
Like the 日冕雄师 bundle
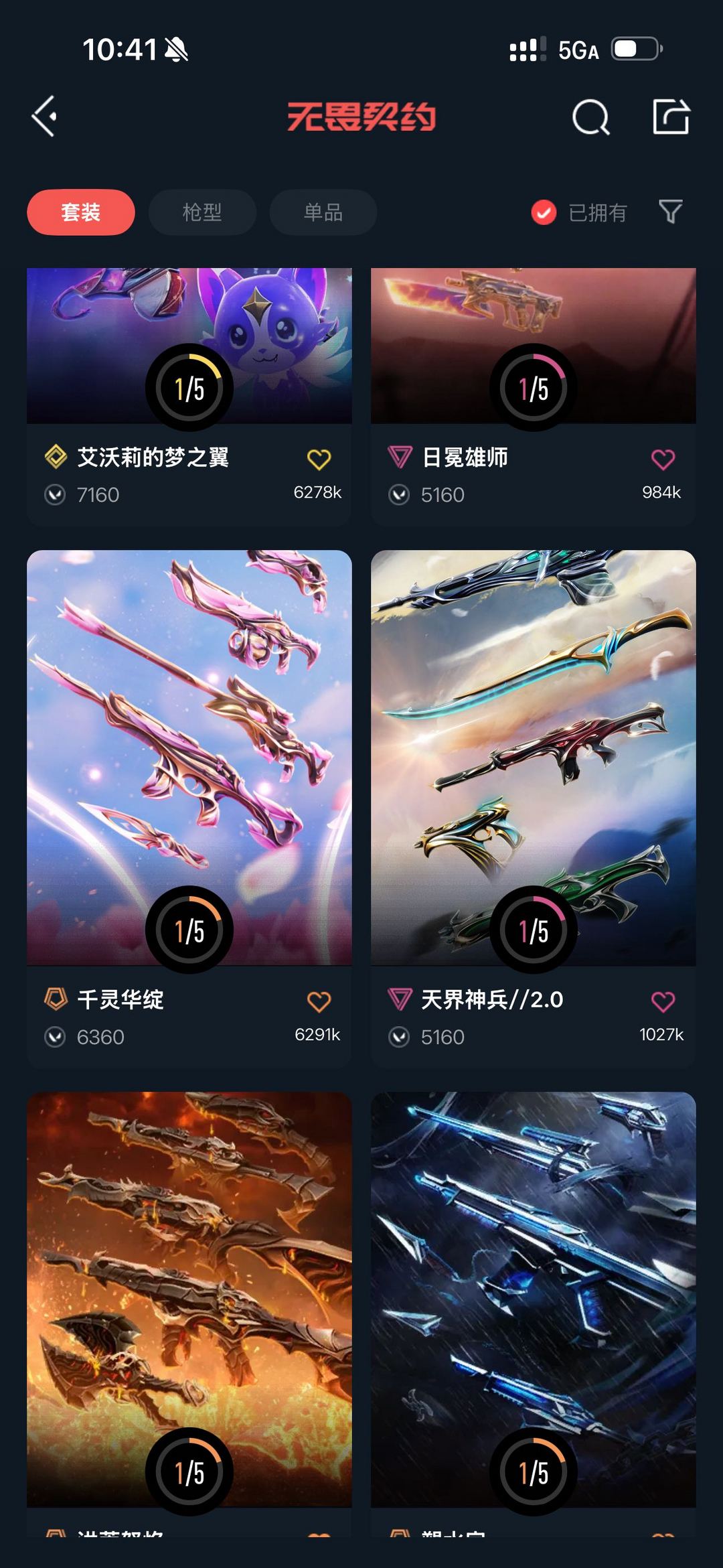pos(663,459)
